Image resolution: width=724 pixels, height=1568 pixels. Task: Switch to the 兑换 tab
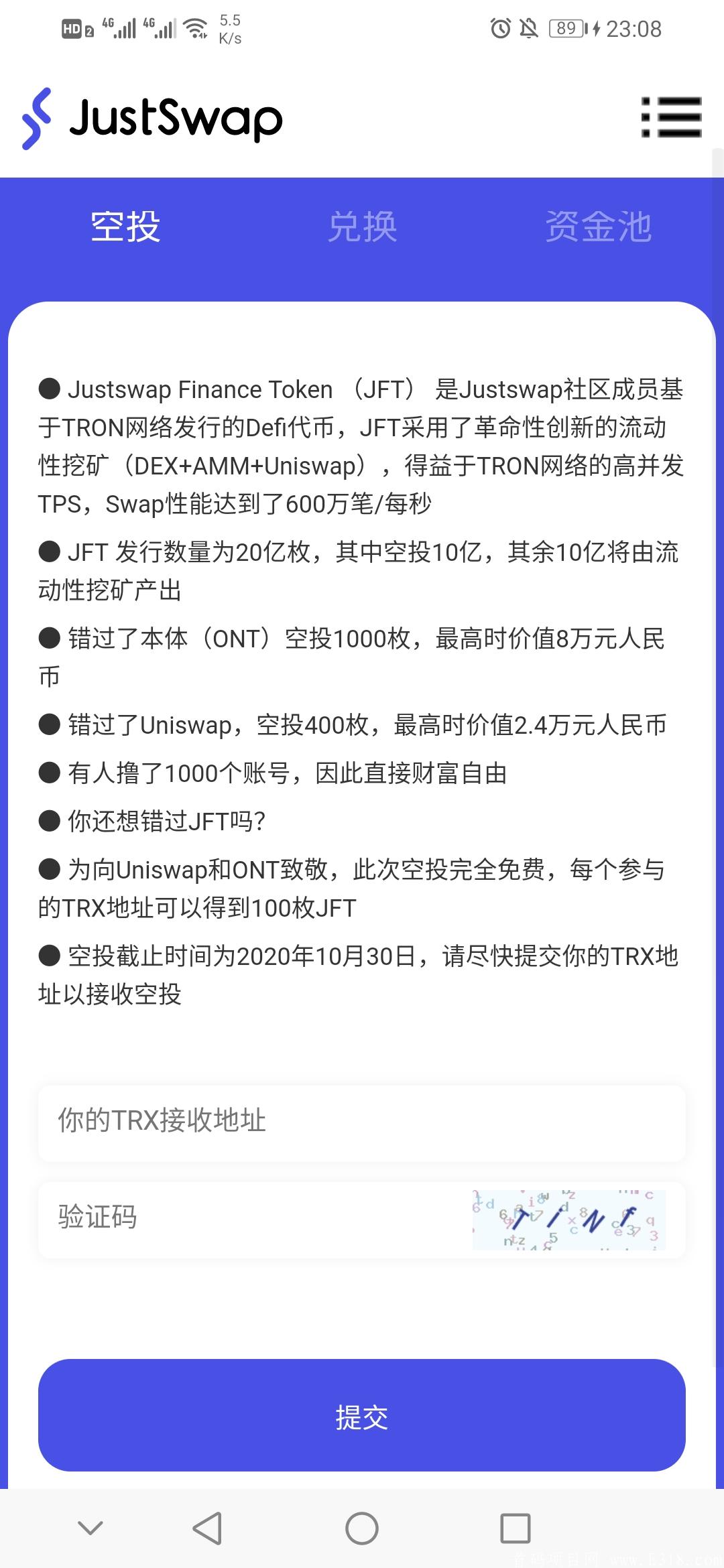(362, 226)
